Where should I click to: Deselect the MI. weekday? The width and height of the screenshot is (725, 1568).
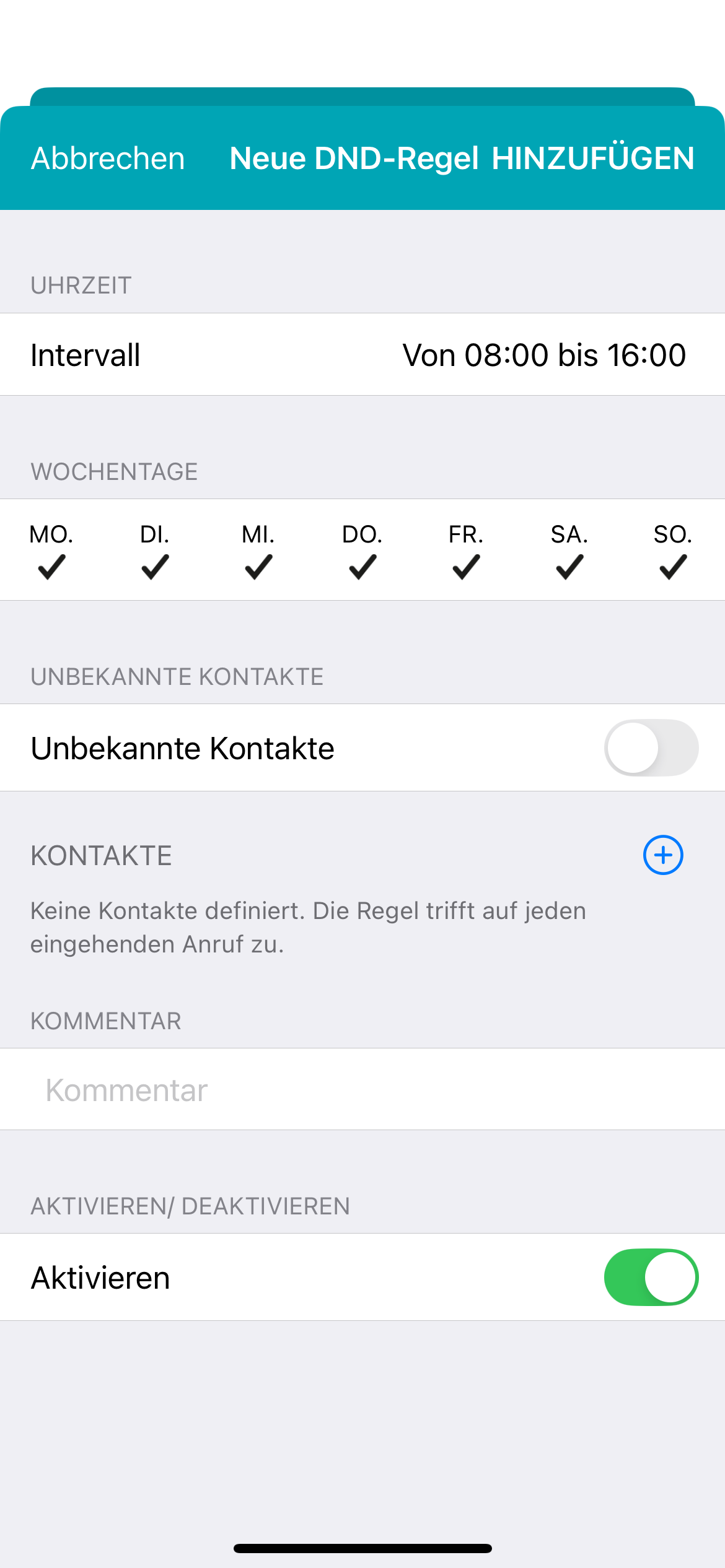(258, 551)
